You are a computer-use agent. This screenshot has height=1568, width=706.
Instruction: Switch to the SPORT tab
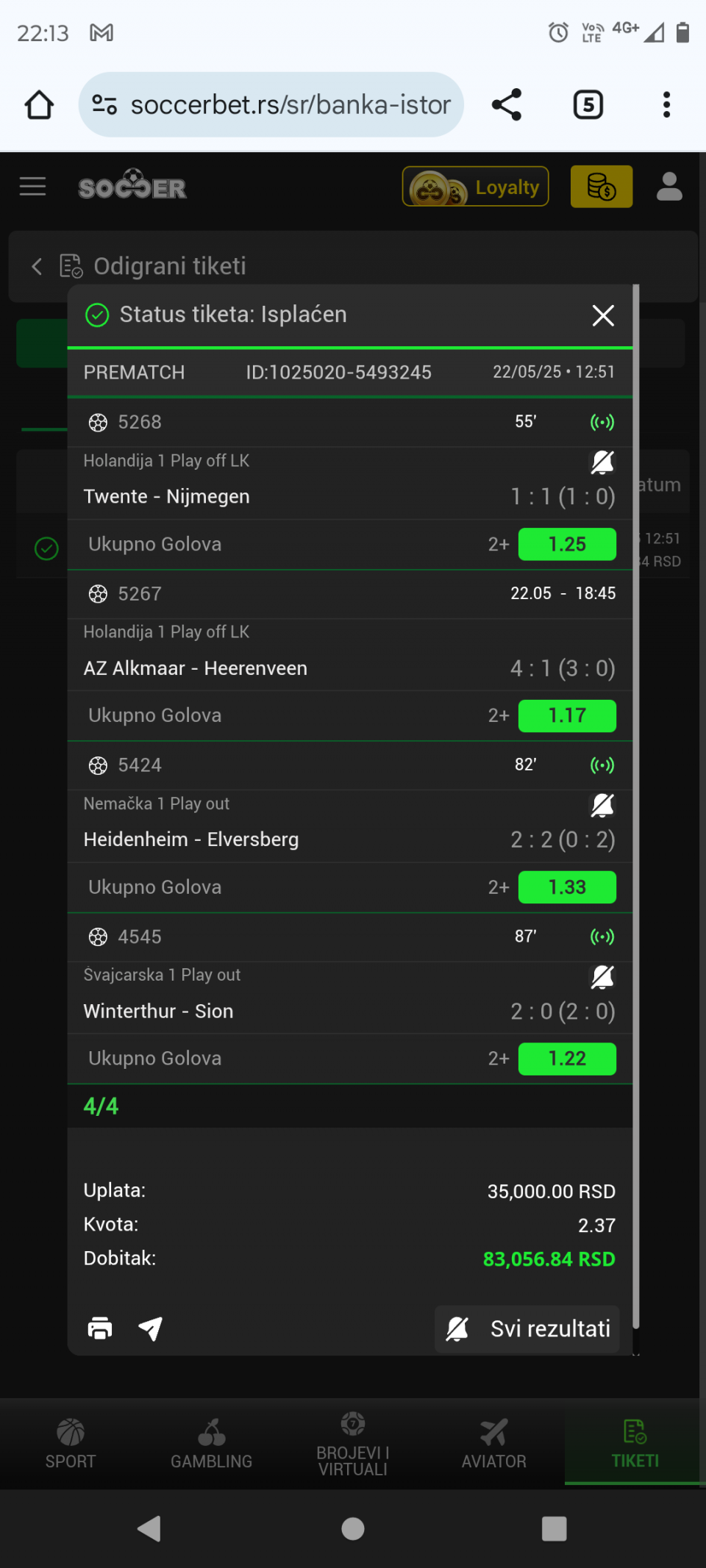(x=71, y=1444)
